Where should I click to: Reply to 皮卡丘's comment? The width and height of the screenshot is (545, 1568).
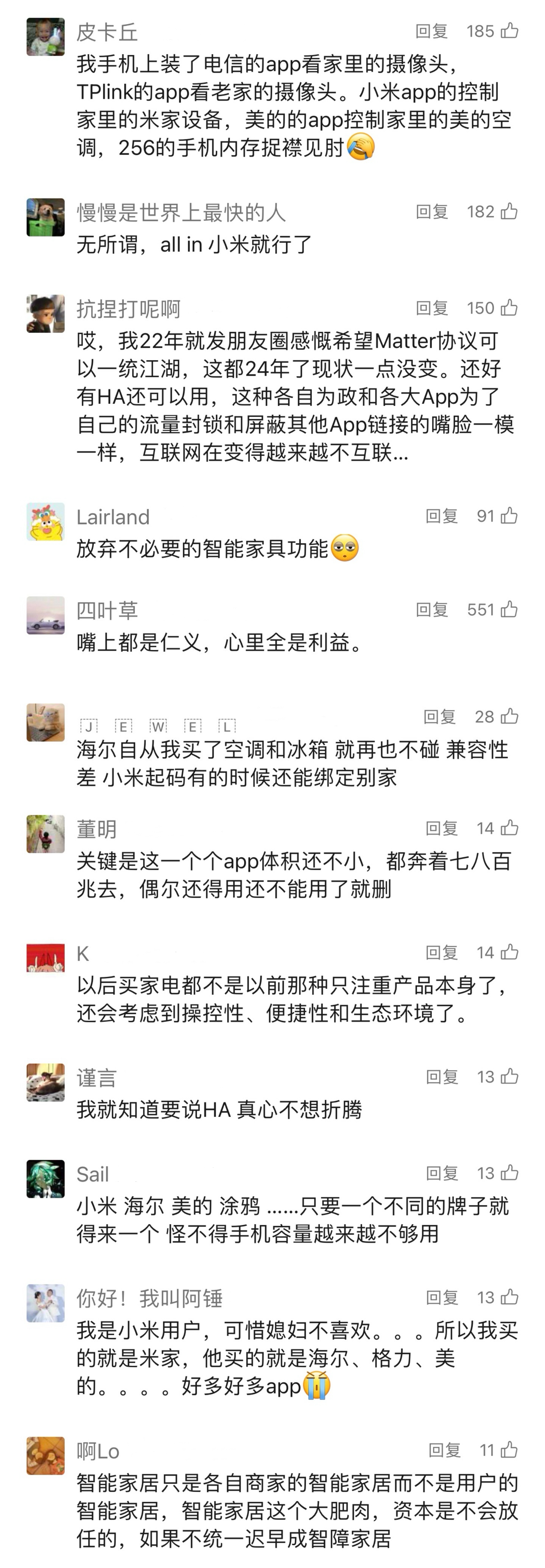pos(432,31)
